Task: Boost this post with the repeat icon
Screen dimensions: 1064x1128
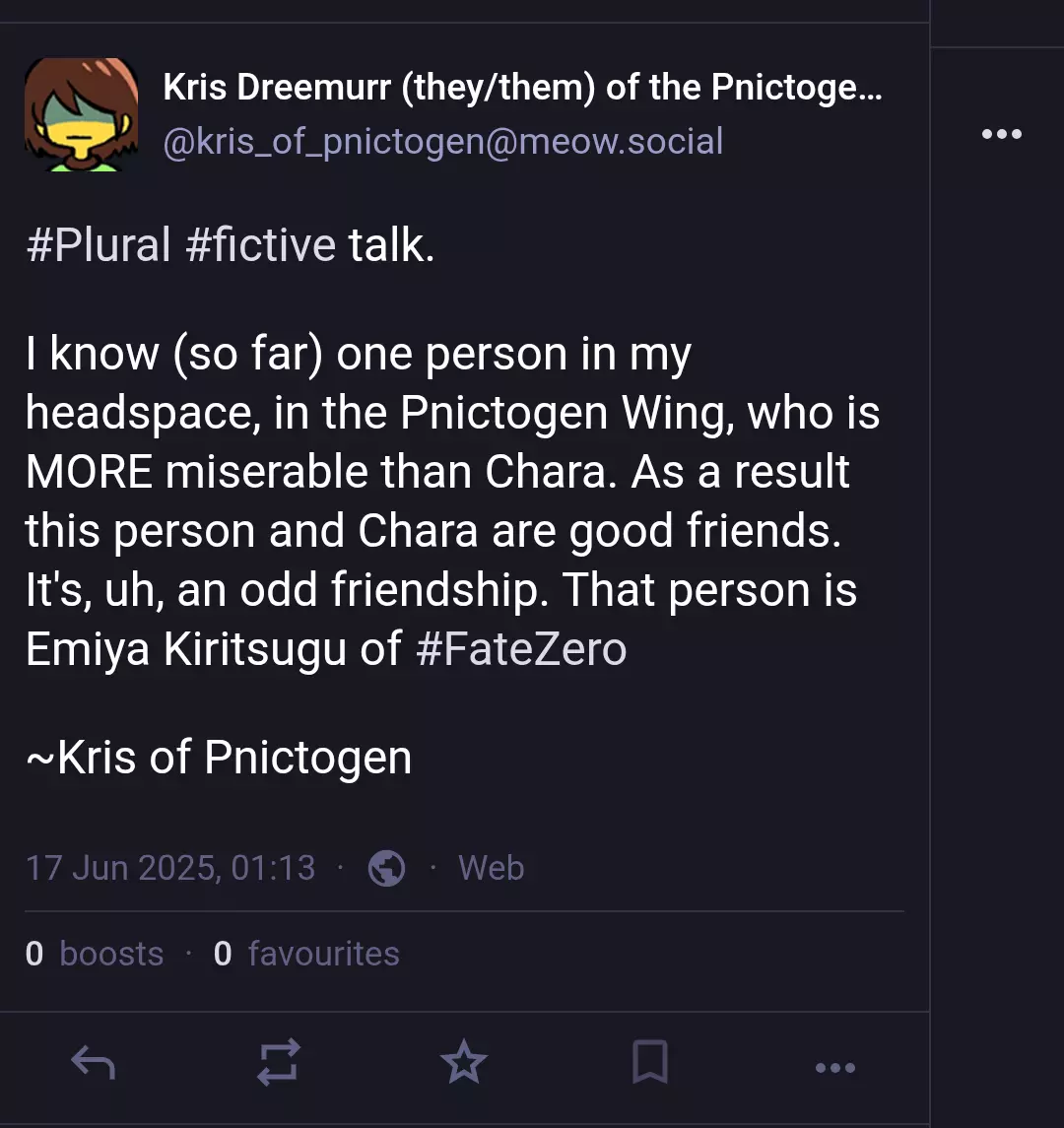Action: pos(279,1062)
